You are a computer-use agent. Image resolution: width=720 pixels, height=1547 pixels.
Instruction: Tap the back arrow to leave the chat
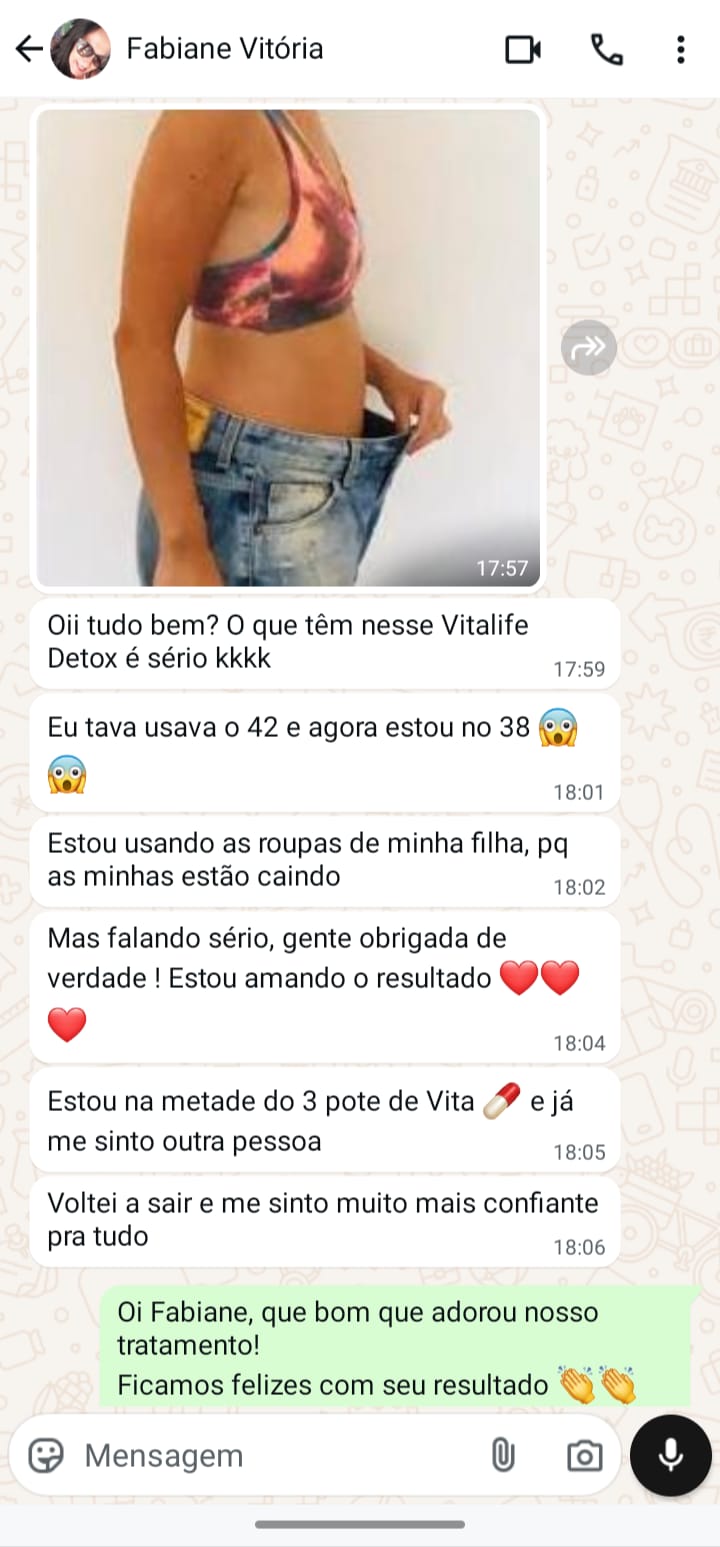pyautogui.click(x=28, y=48)
